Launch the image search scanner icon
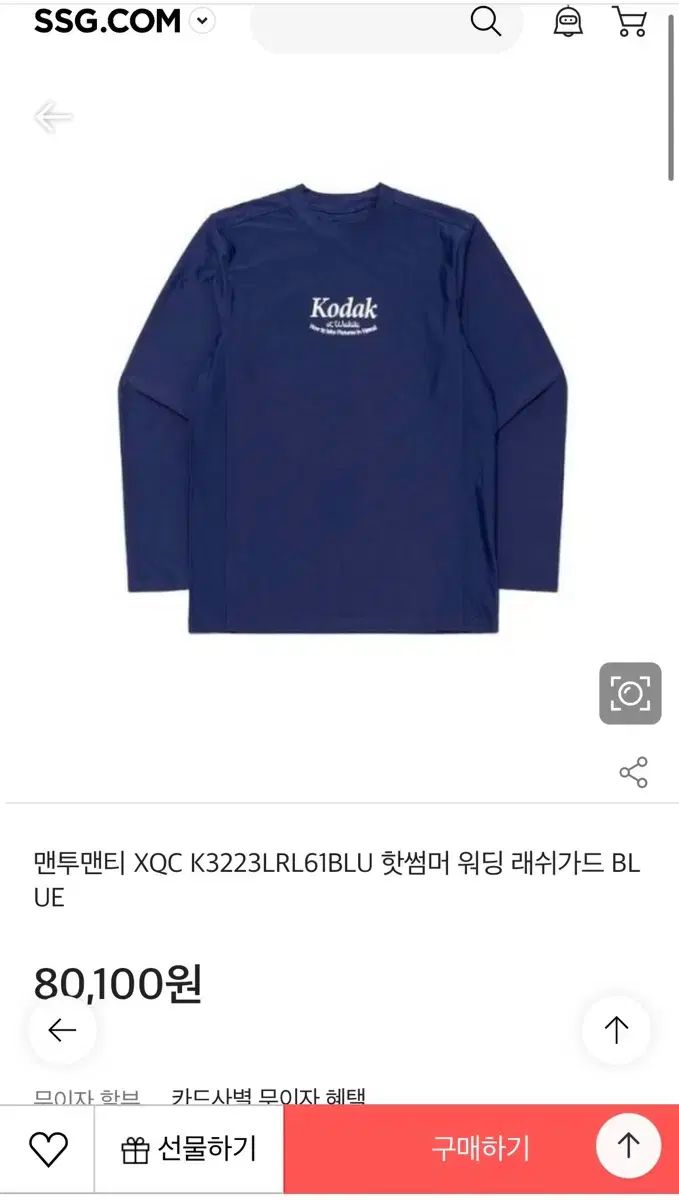 pyautogui.click(x=630, y=693)
